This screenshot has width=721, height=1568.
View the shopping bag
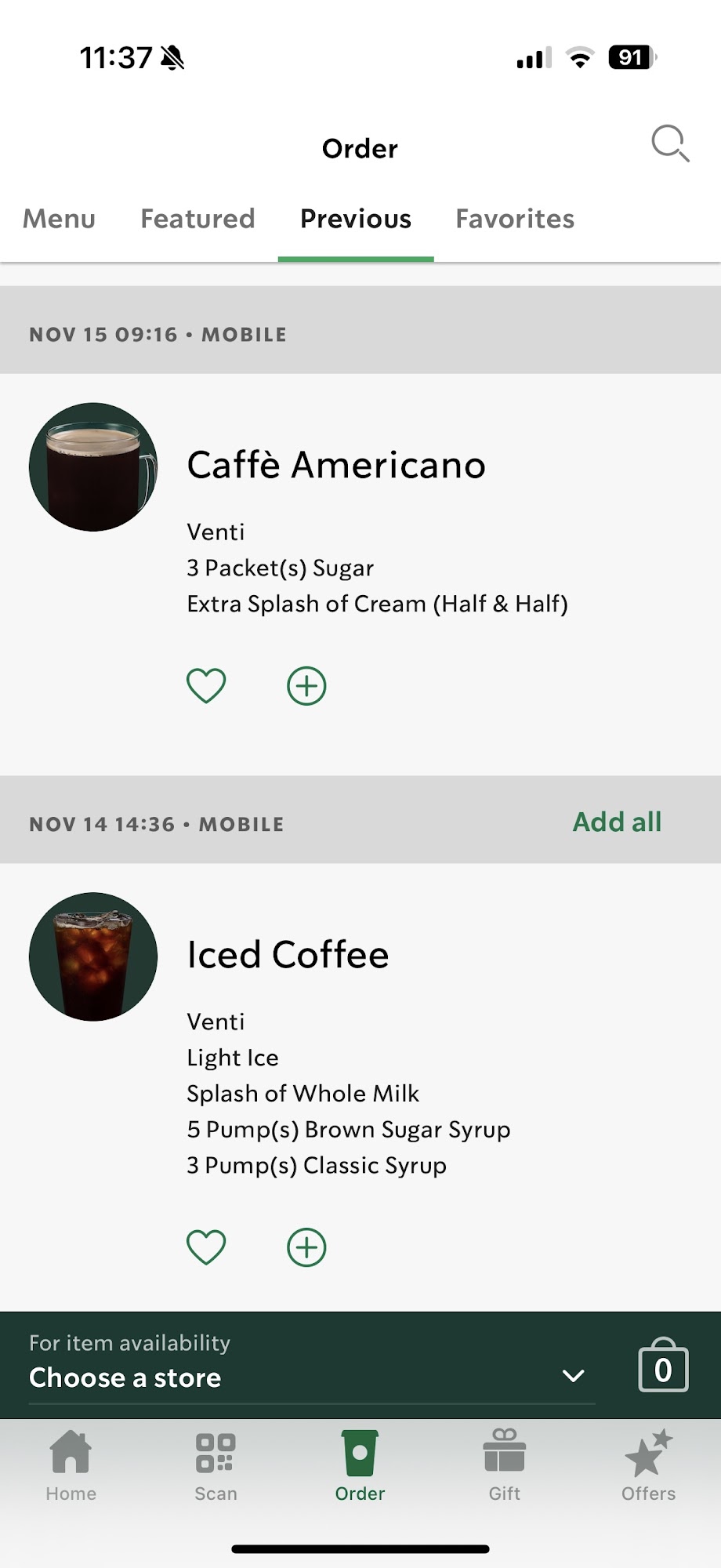tap(663, 1367)
